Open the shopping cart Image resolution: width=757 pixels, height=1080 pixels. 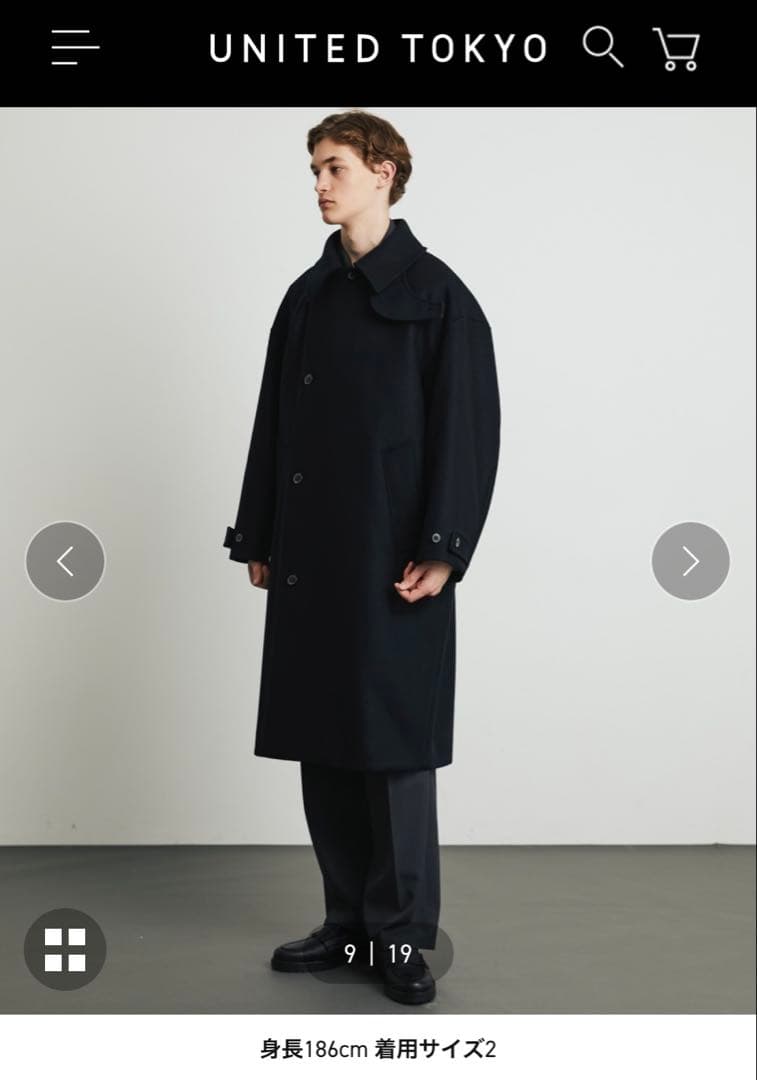pyautogui.click(x=677, y=48)
